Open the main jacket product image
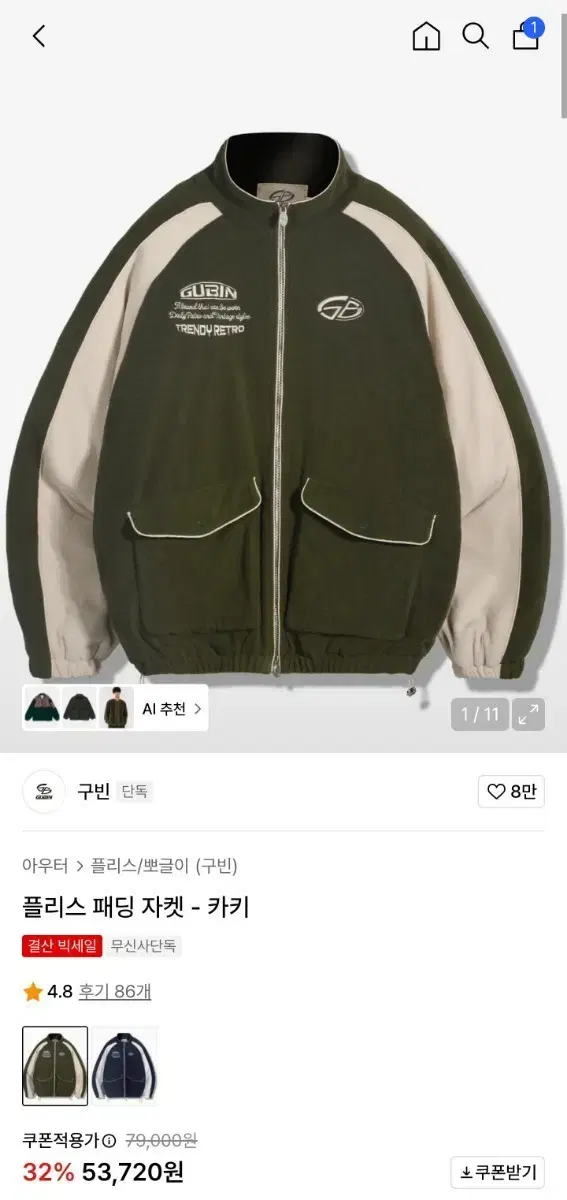The width and height of the screenshot is (567, 1200). 283,410
